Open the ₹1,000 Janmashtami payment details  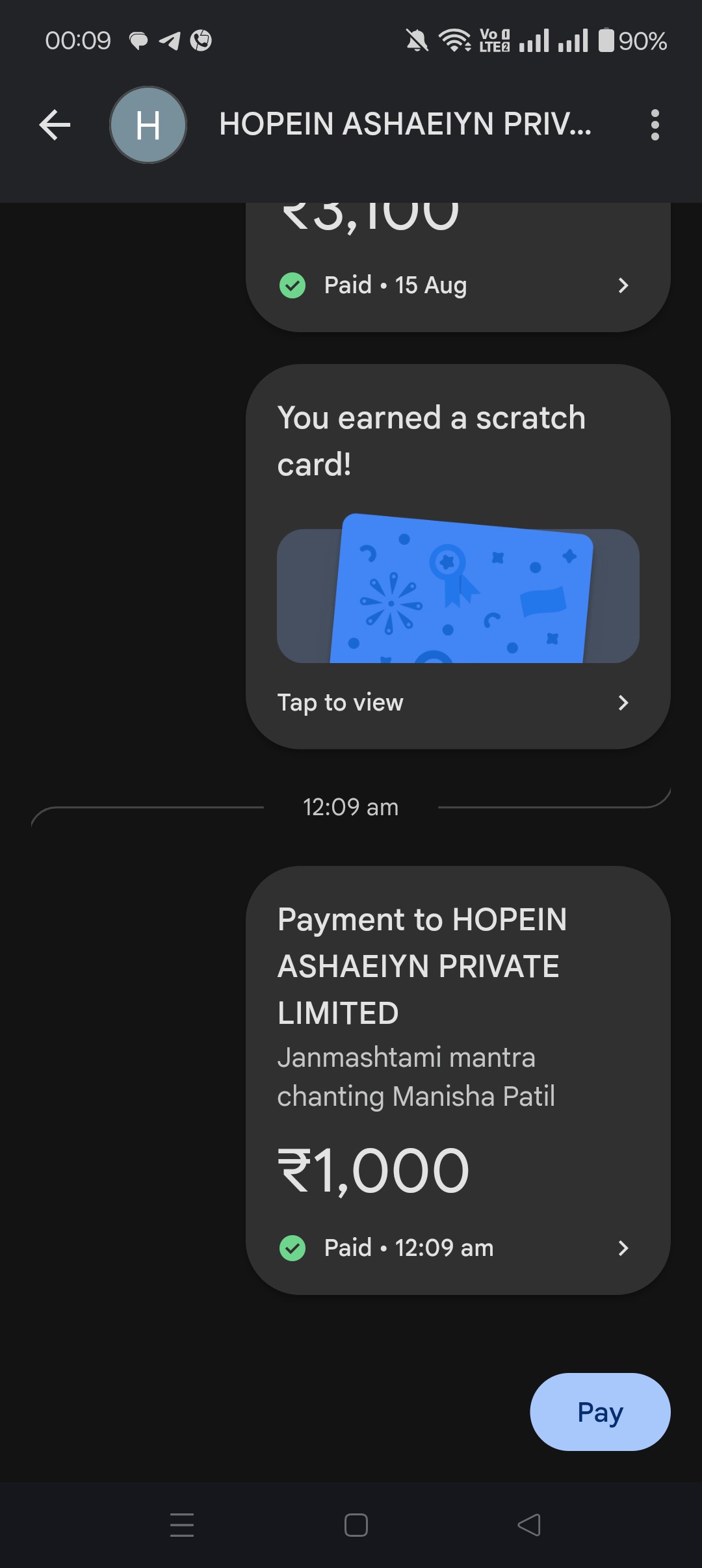tap(458, 1080)
